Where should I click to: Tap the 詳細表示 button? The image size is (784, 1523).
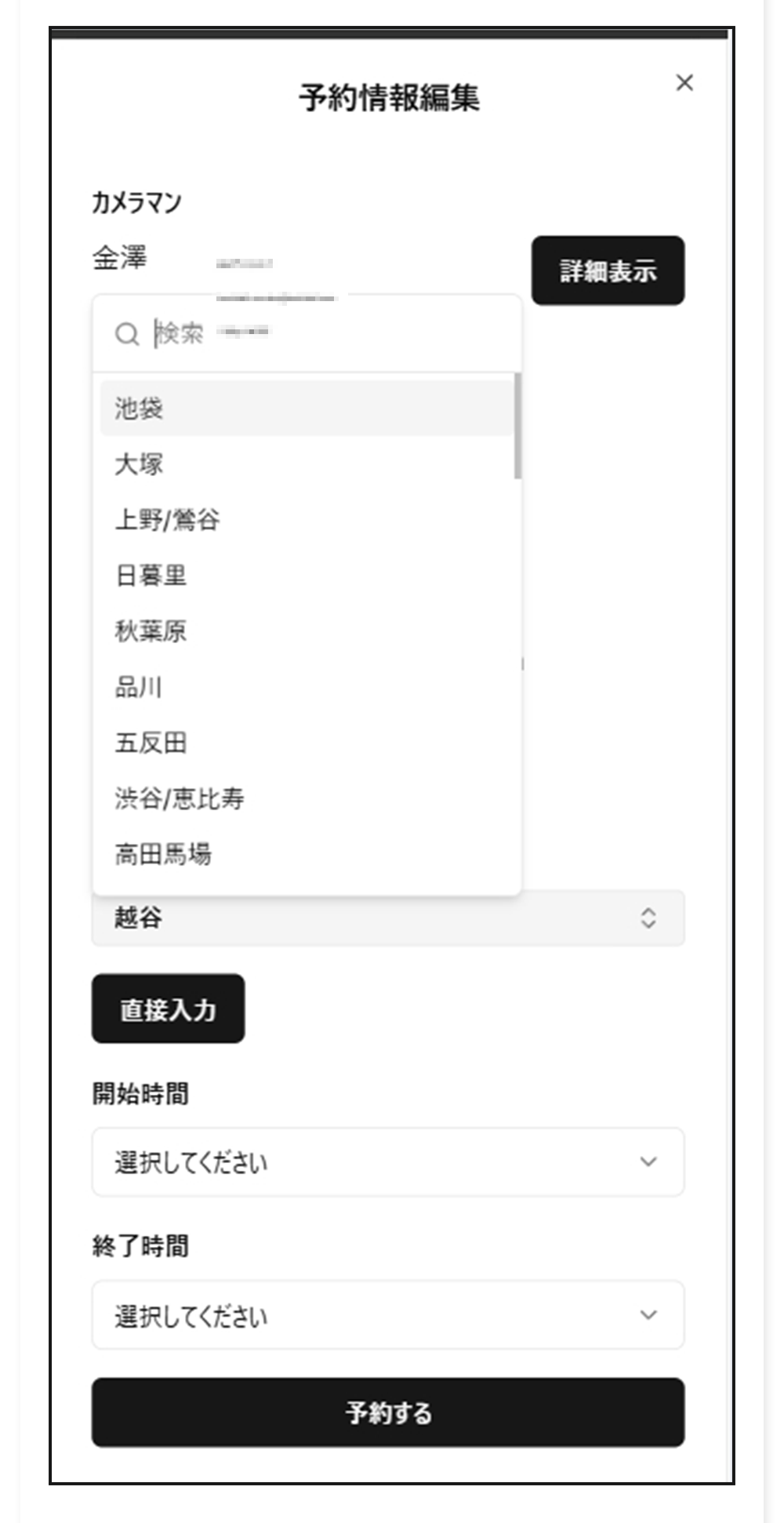608,271
